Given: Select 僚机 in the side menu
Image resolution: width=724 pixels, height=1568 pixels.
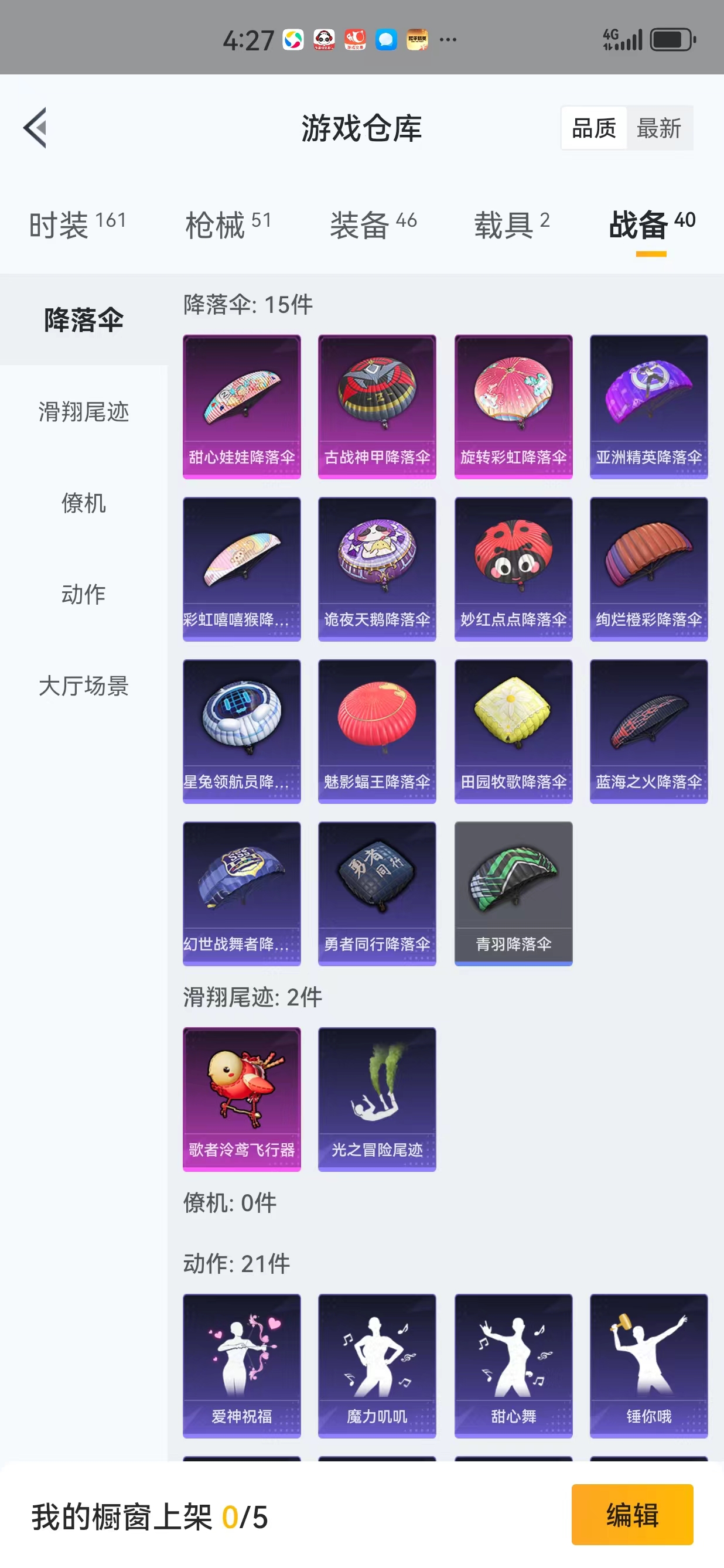Looking at the screenshot, I should point(83,503).
